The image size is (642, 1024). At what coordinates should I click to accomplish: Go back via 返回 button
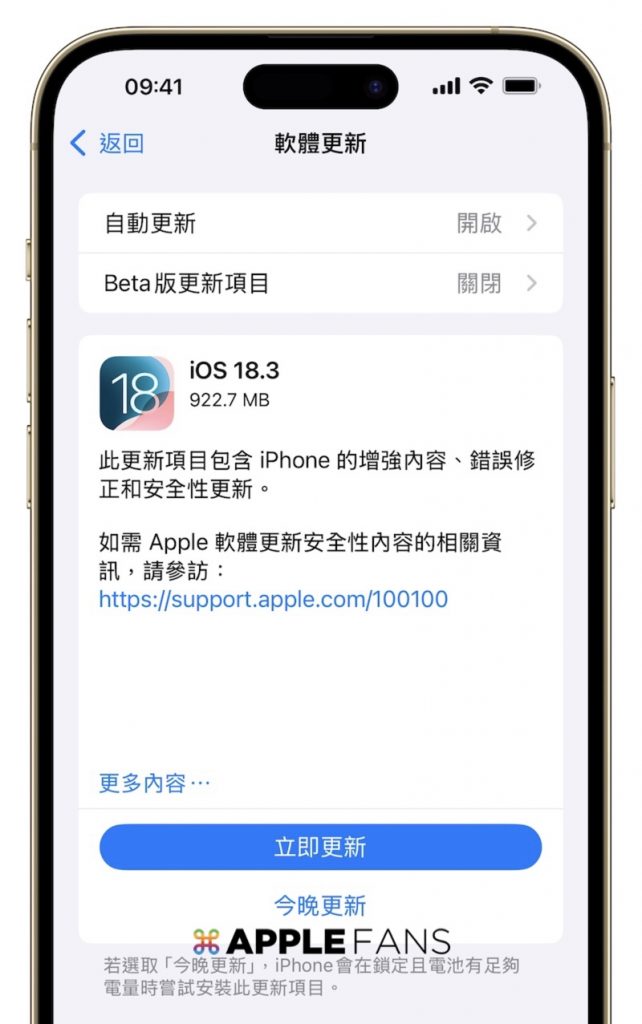(x=107, y=143)
